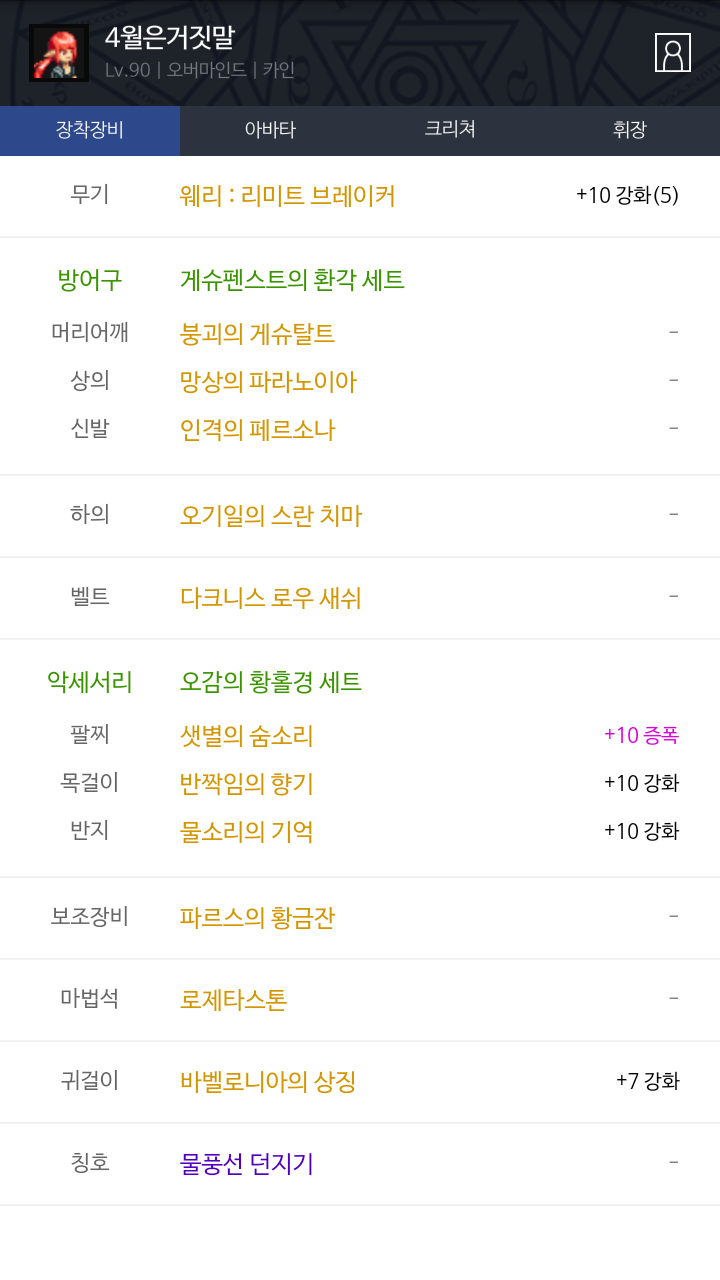This screenshot has height=1280, width=720.
Task: Switch to the 아바타 tab
Action: click(270, 130)
